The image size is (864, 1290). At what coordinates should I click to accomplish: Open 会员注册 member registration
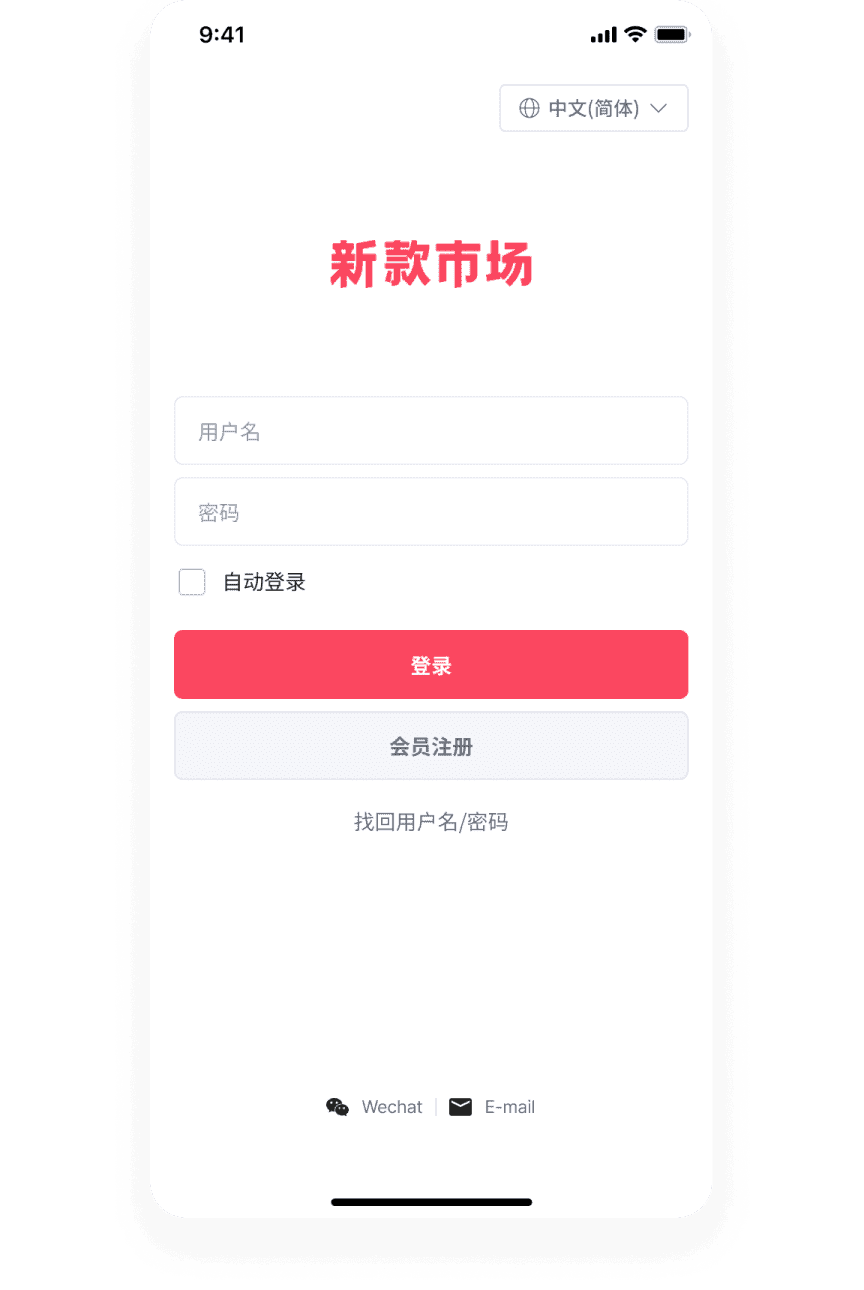pyautogui.click(x=431, y=746)
